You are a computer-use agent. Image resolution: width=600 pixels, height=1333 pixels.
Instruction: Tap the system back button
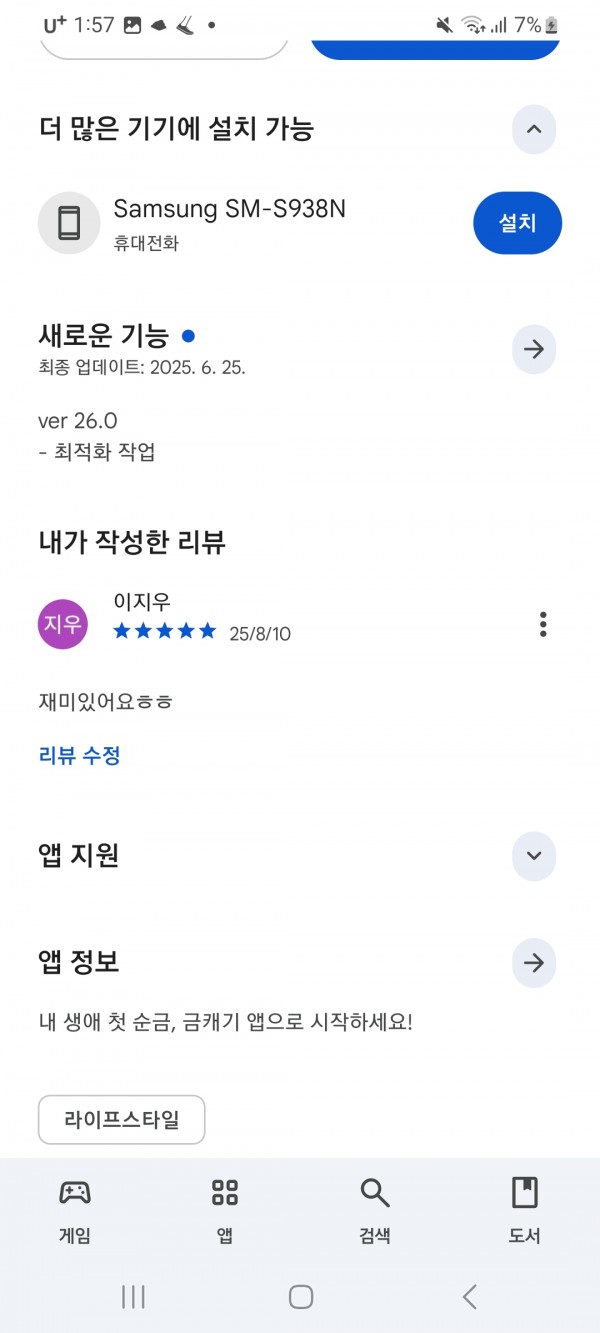(x=469, y=1297)
